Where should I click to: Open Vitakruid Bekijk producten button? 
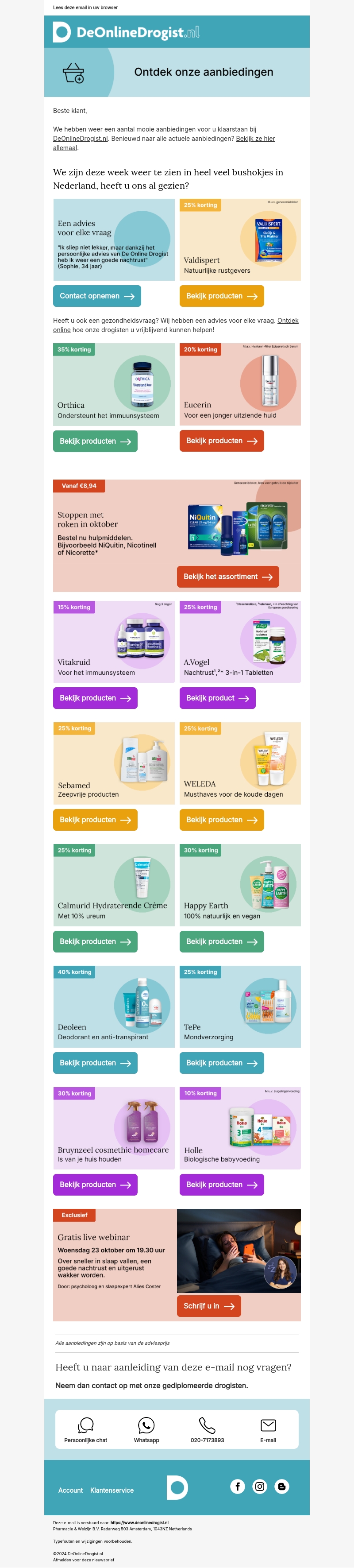point(95,698)
